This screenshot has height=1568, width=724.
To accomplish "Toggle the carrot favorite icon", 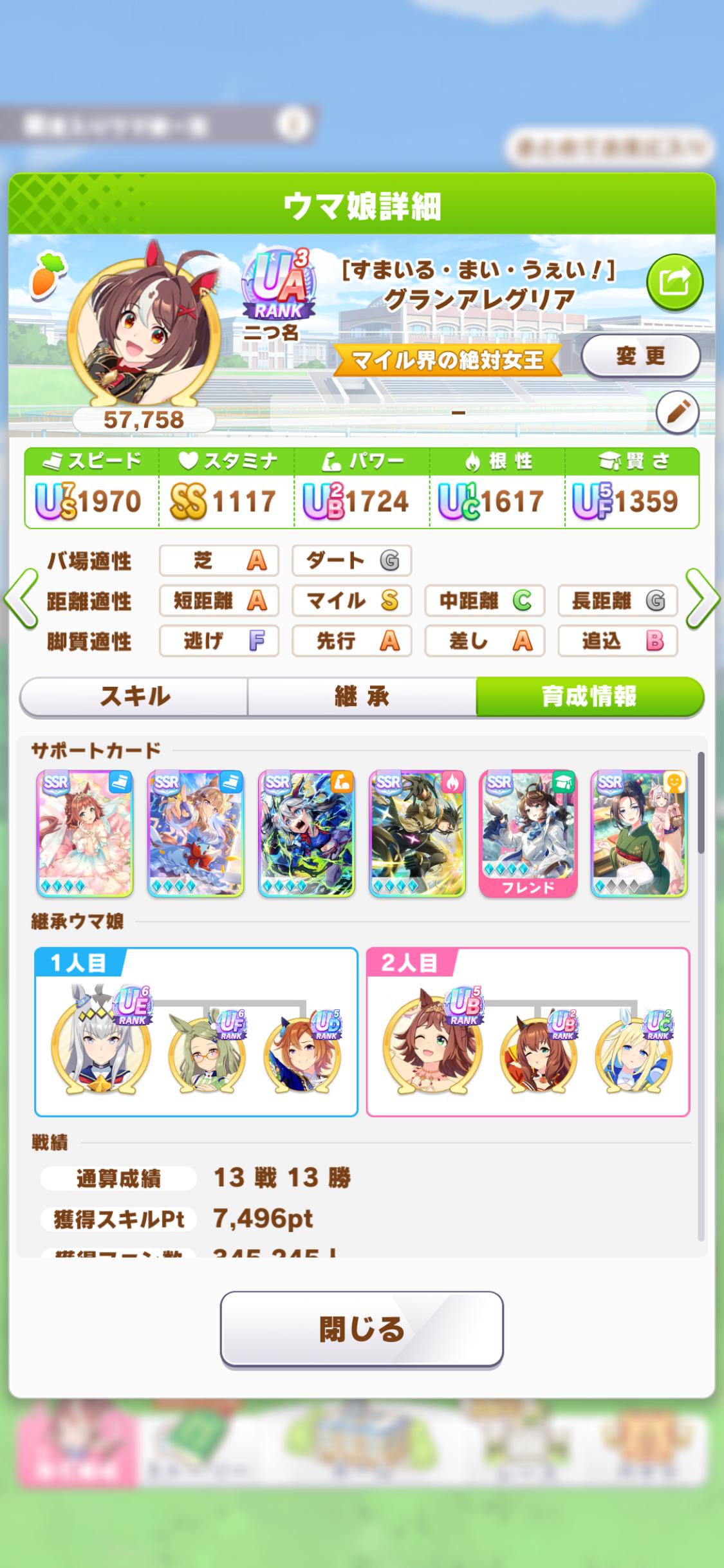I will [48, 274].
